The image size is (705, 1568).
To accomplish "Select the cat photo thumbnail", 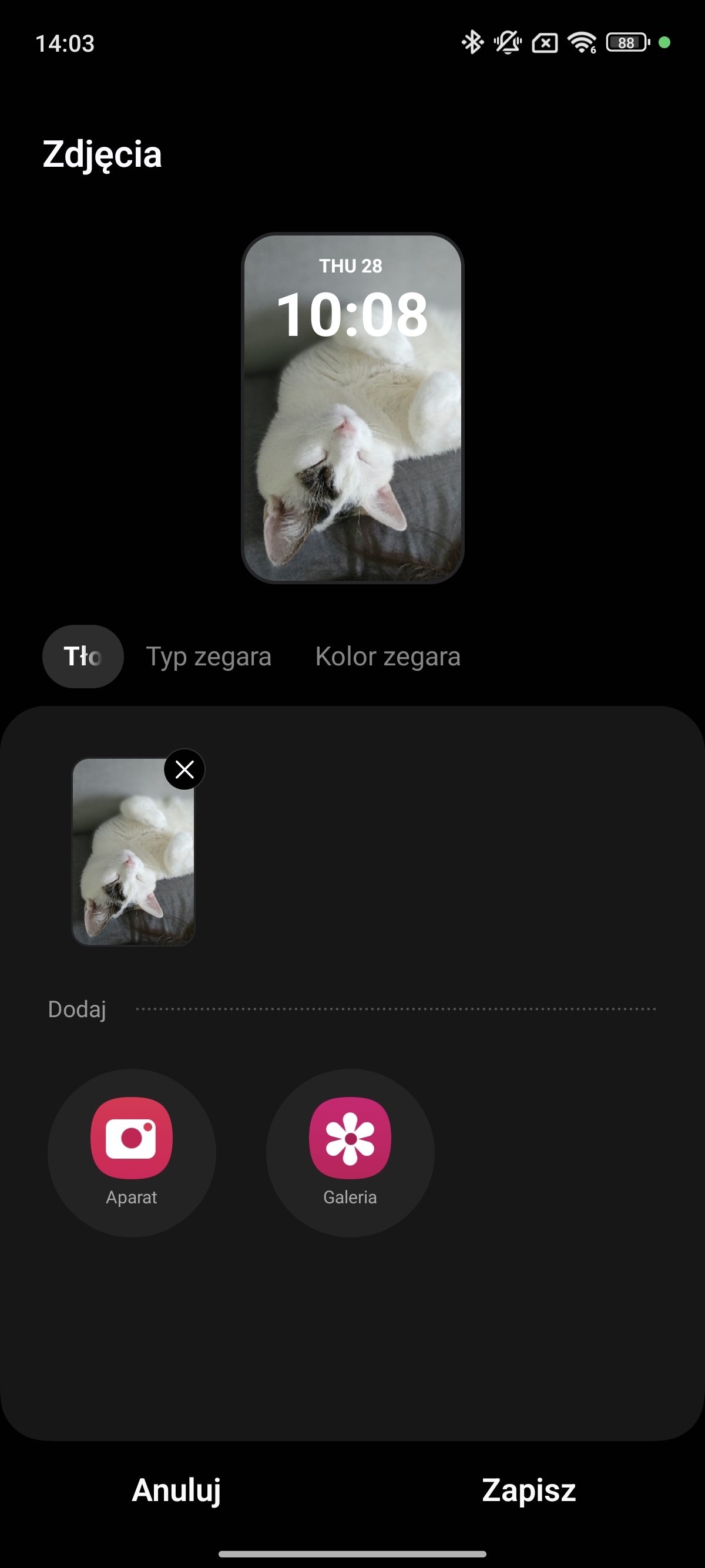I will (x=133, y=852).
